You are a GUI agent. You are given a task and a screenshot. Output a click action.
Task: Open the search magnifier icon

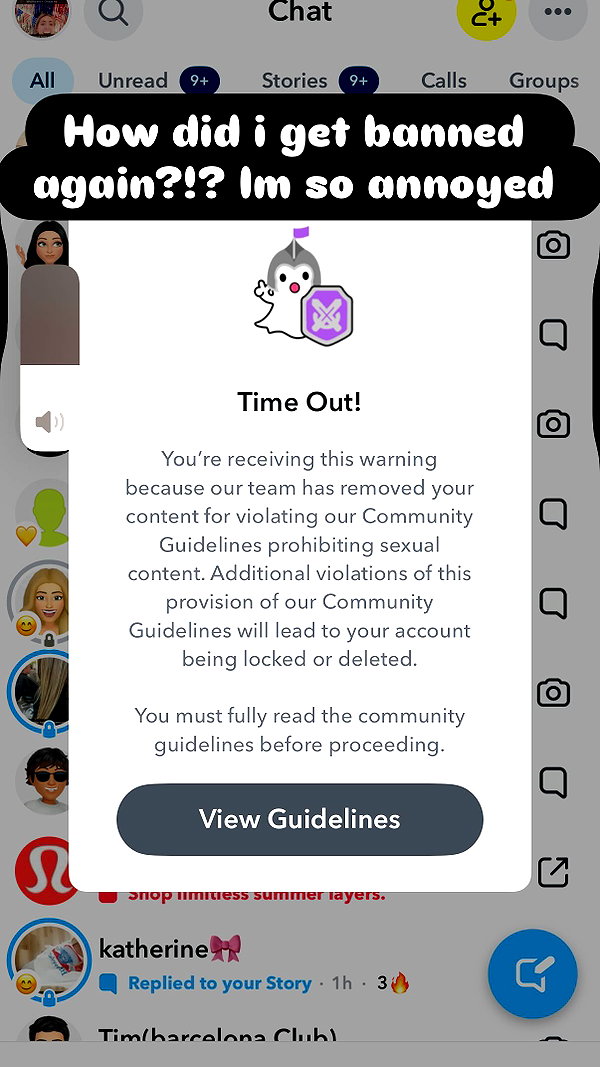coord(114,13)
